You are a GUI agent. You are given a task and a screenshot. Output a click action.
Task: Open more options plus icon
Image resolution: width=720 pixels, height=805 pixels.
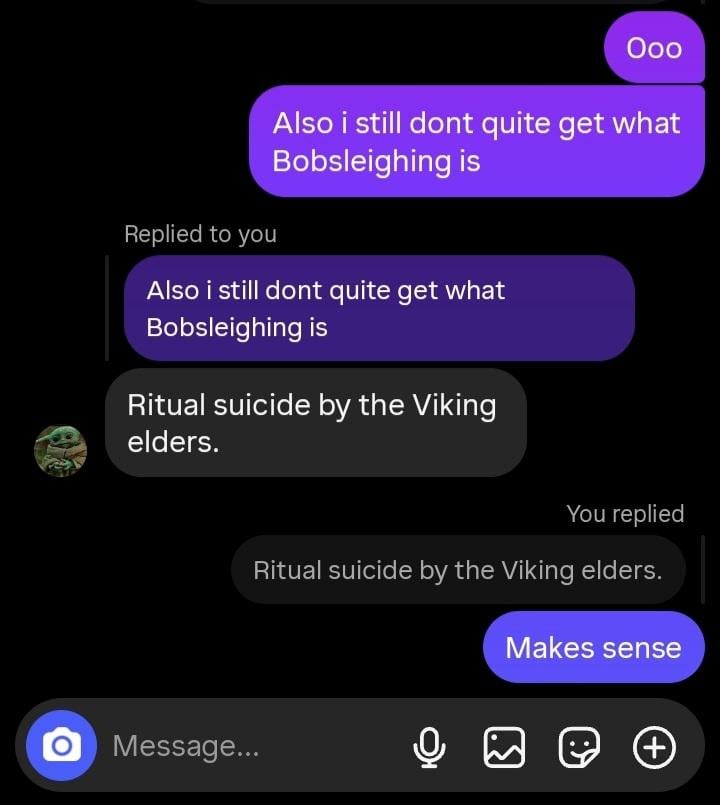coord(655,746)
